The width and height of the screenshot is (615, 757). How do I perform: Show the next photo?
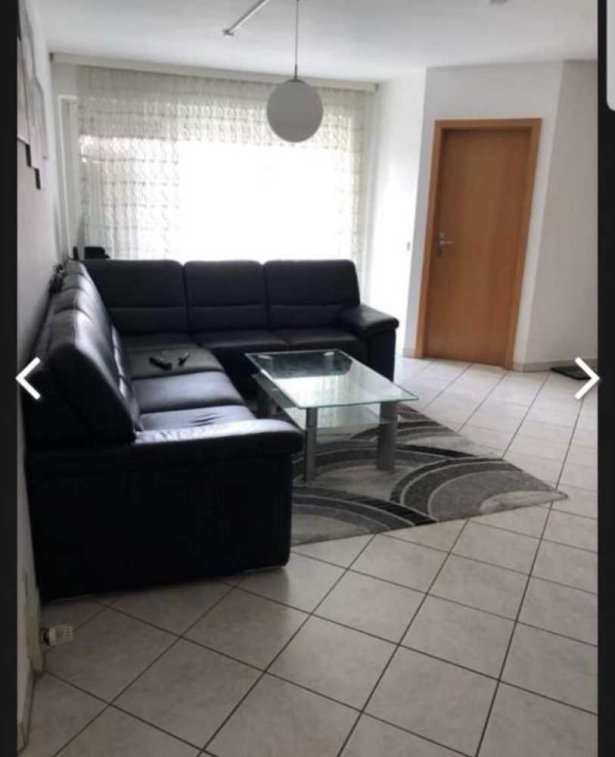586,378
